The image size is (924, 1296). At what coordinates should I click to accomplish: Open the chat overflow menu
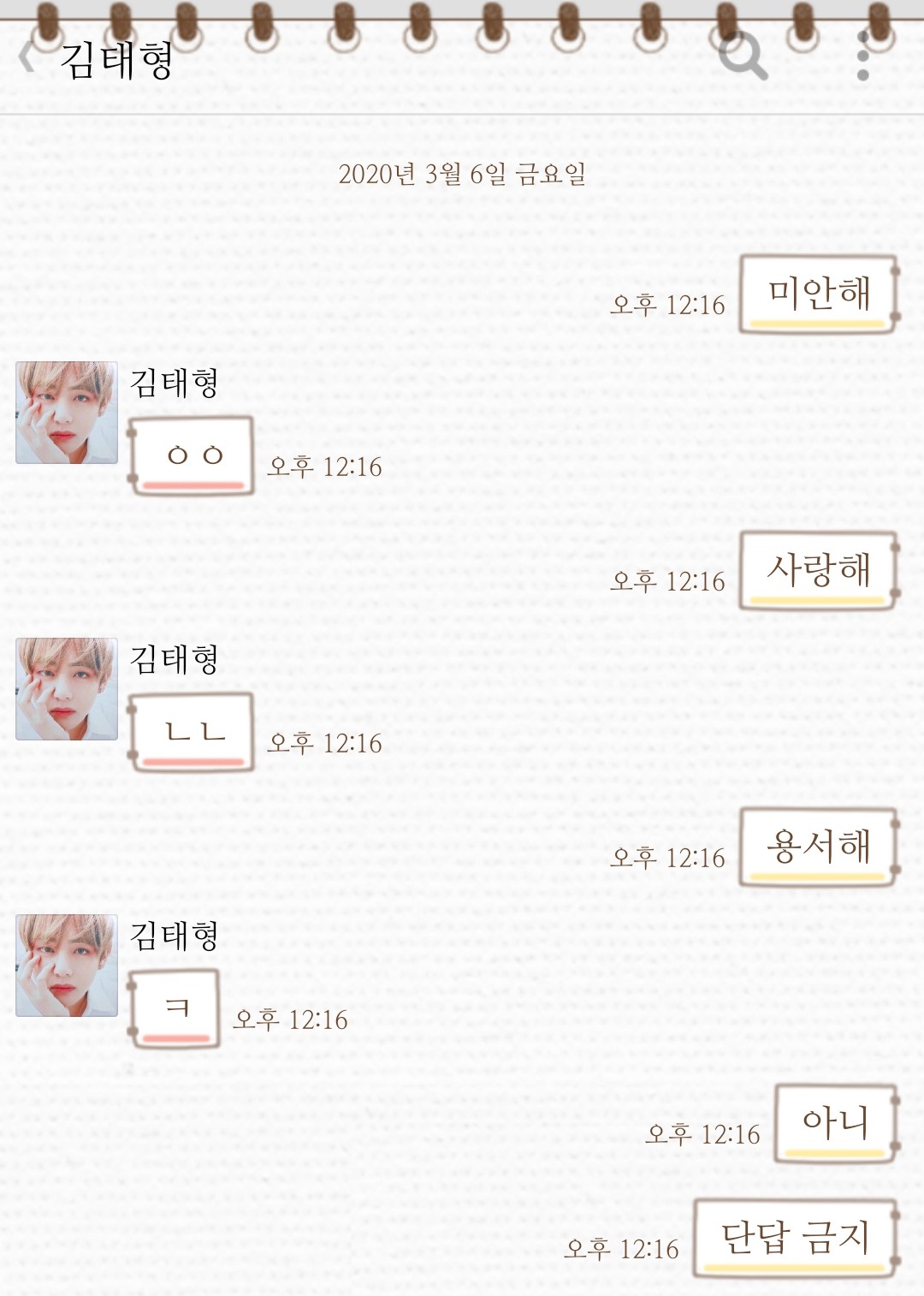[x=862, y=56]
